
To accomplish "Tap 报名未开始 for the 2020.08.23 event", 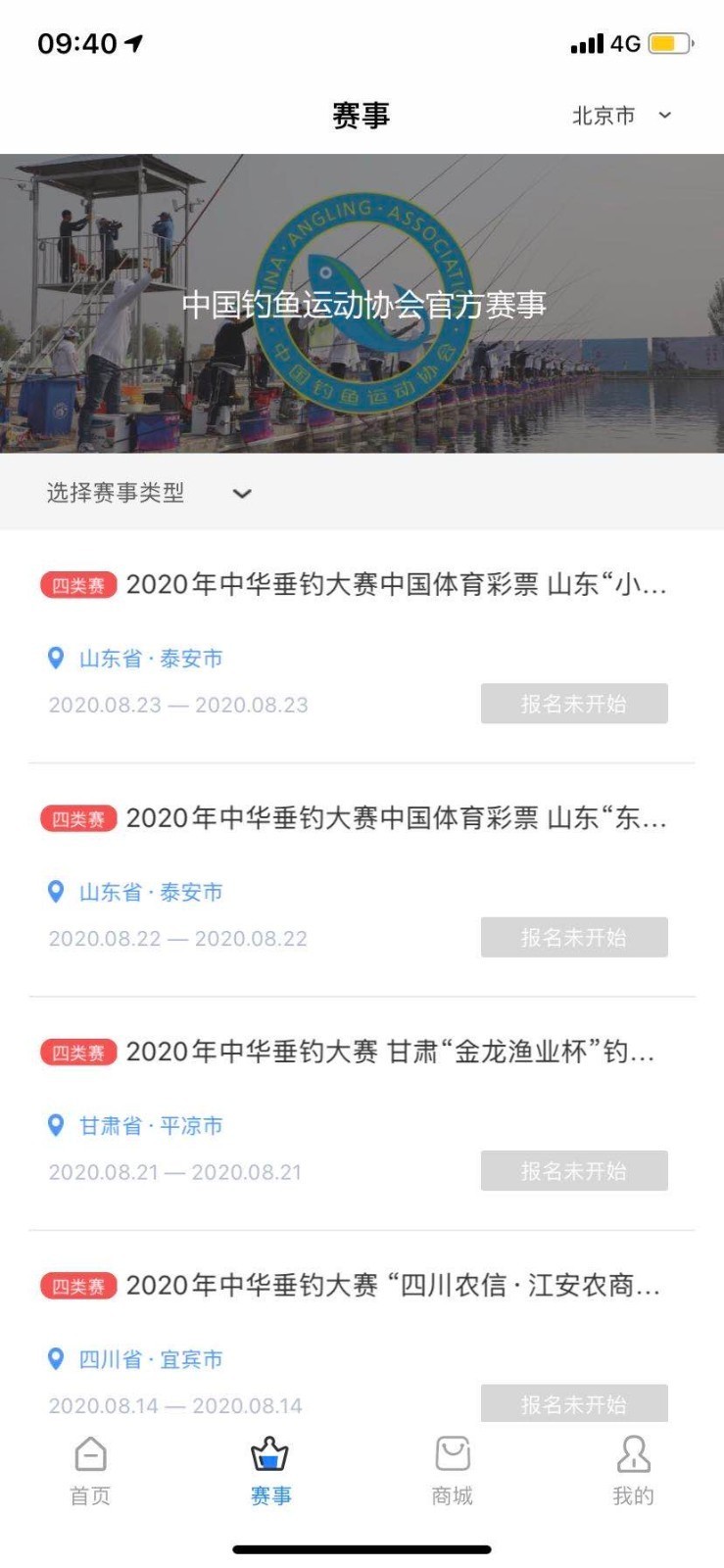I will click(574, 704).
